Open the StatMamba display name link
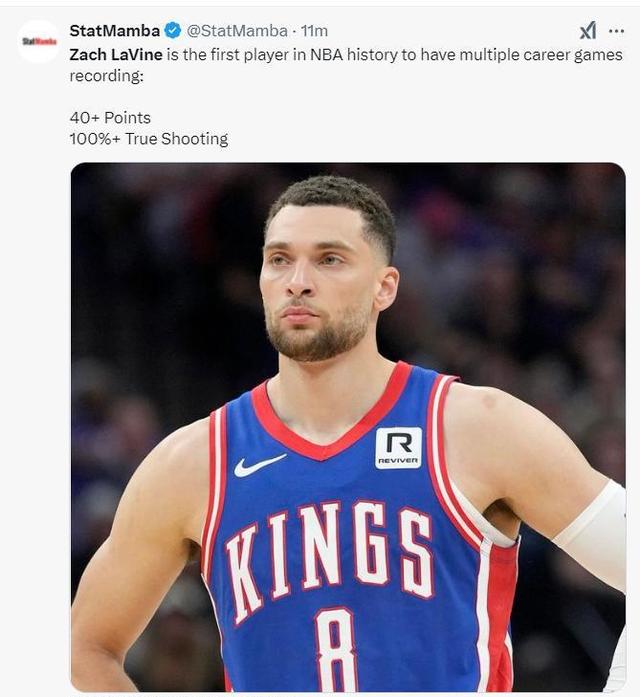The width and height of the screenshot is (640, 697). (114, 31)
